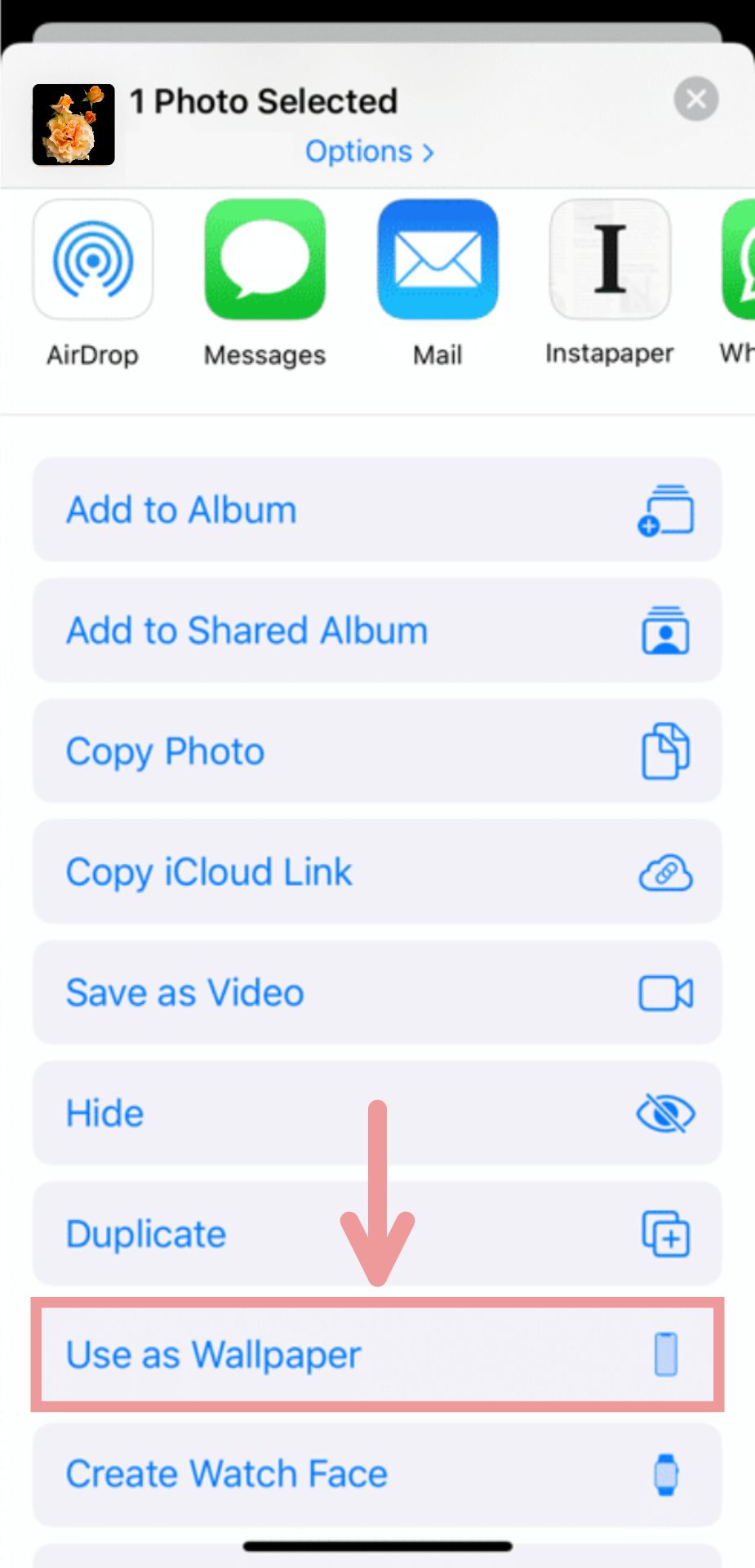
Task: Click the Duplicate plus-square icon
Action: 664,1234
